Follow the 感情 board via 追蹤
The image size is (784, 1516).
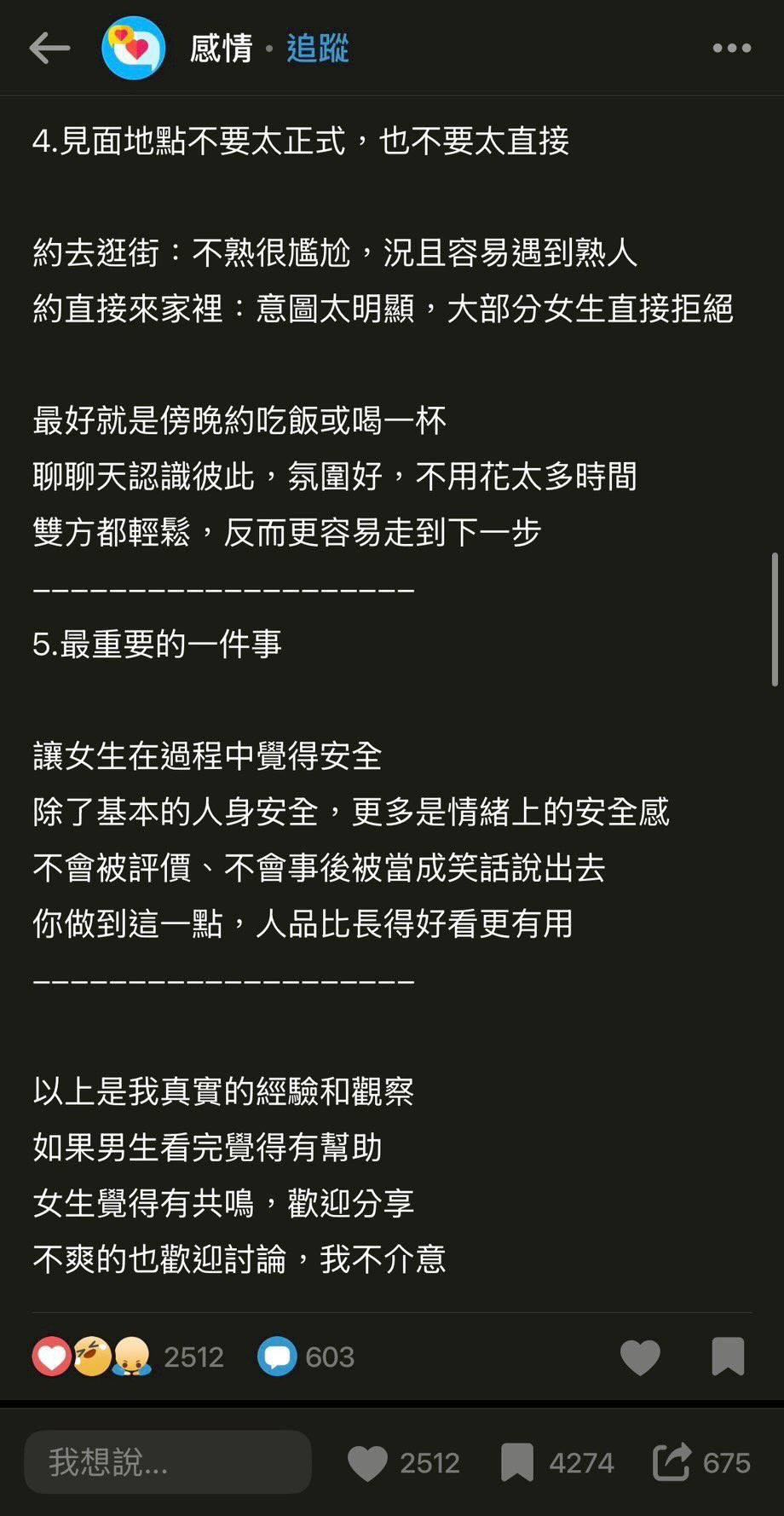317,49
